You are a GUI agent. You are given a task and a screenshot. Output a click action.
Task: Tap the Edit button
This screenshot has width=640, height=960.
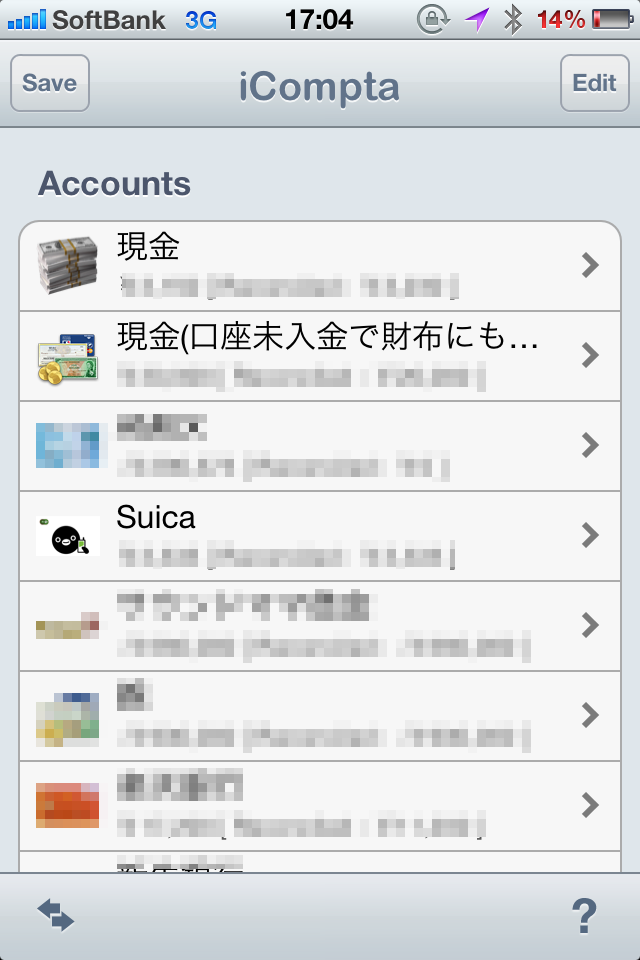coord(594,83)
